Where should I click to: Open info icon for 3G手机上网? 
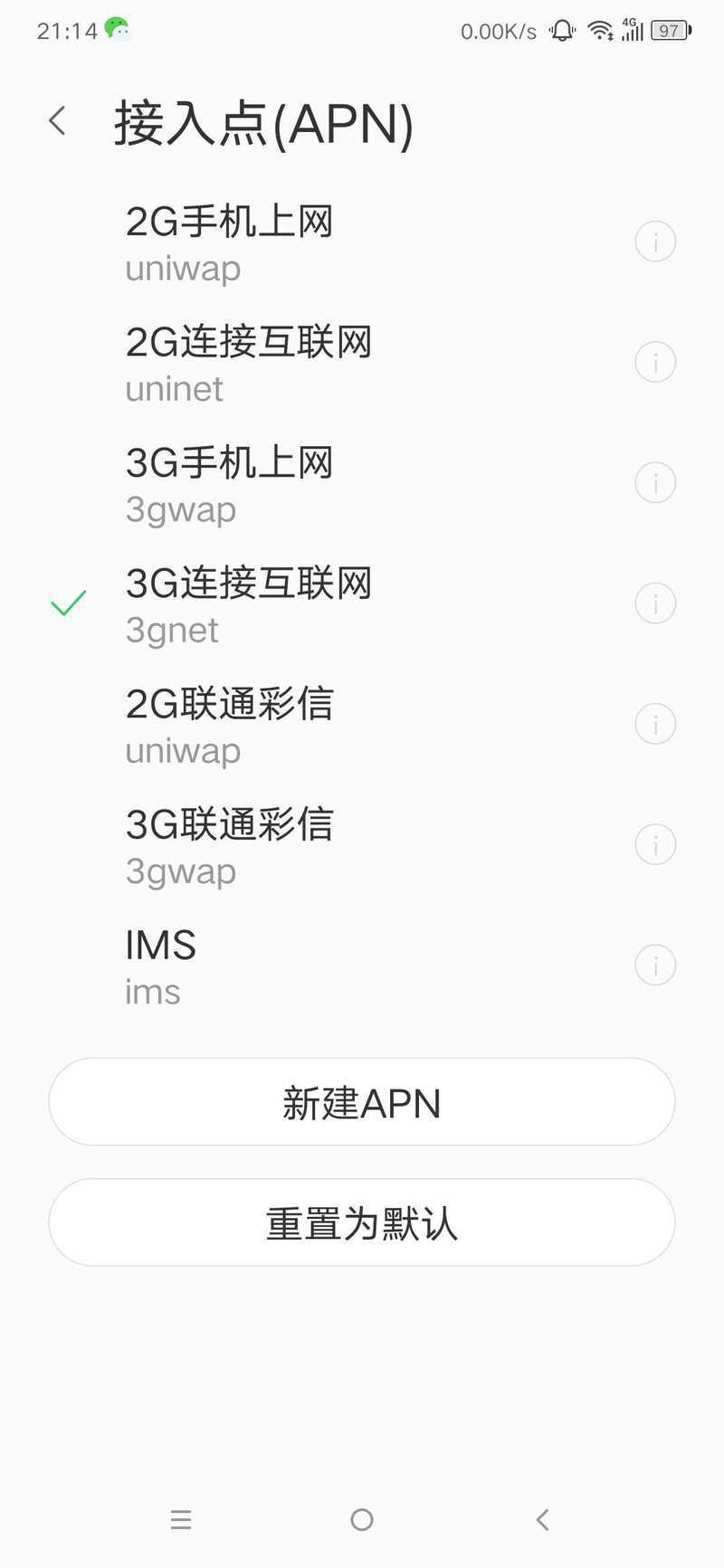655,482
